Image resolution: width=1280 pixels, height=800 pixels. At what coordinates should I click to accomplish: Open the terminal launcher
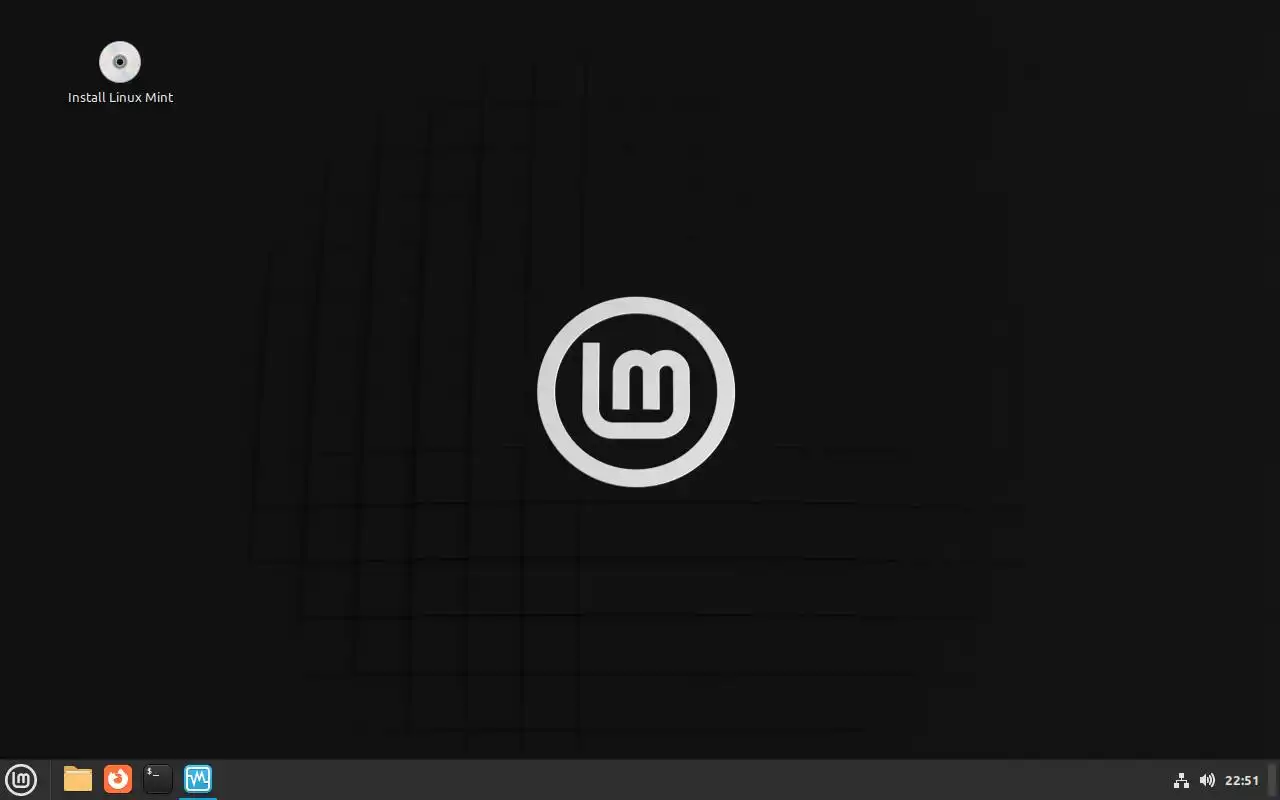coord(158,779)
